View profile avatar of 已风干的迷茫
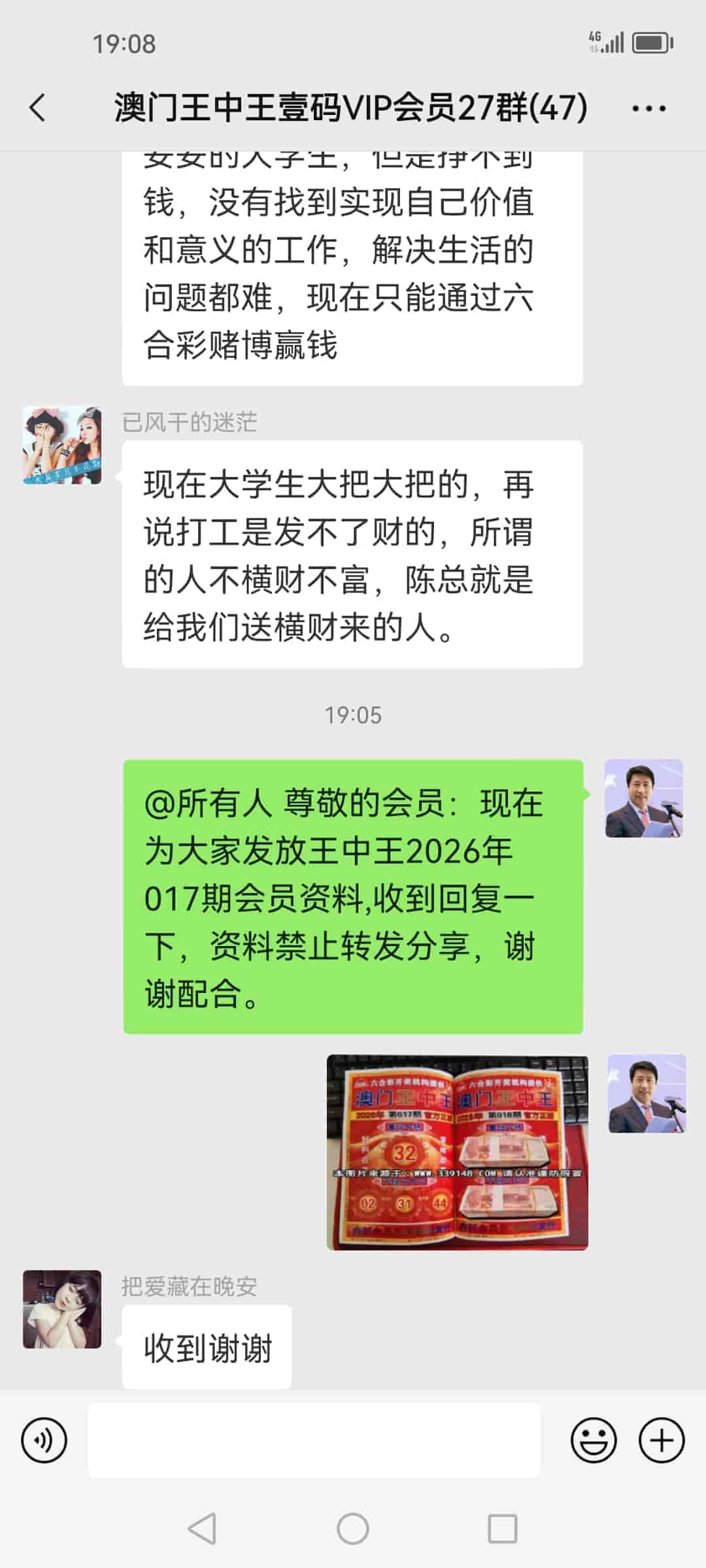This screenshot has height=1568, width=706. click(x=62, y=445)
